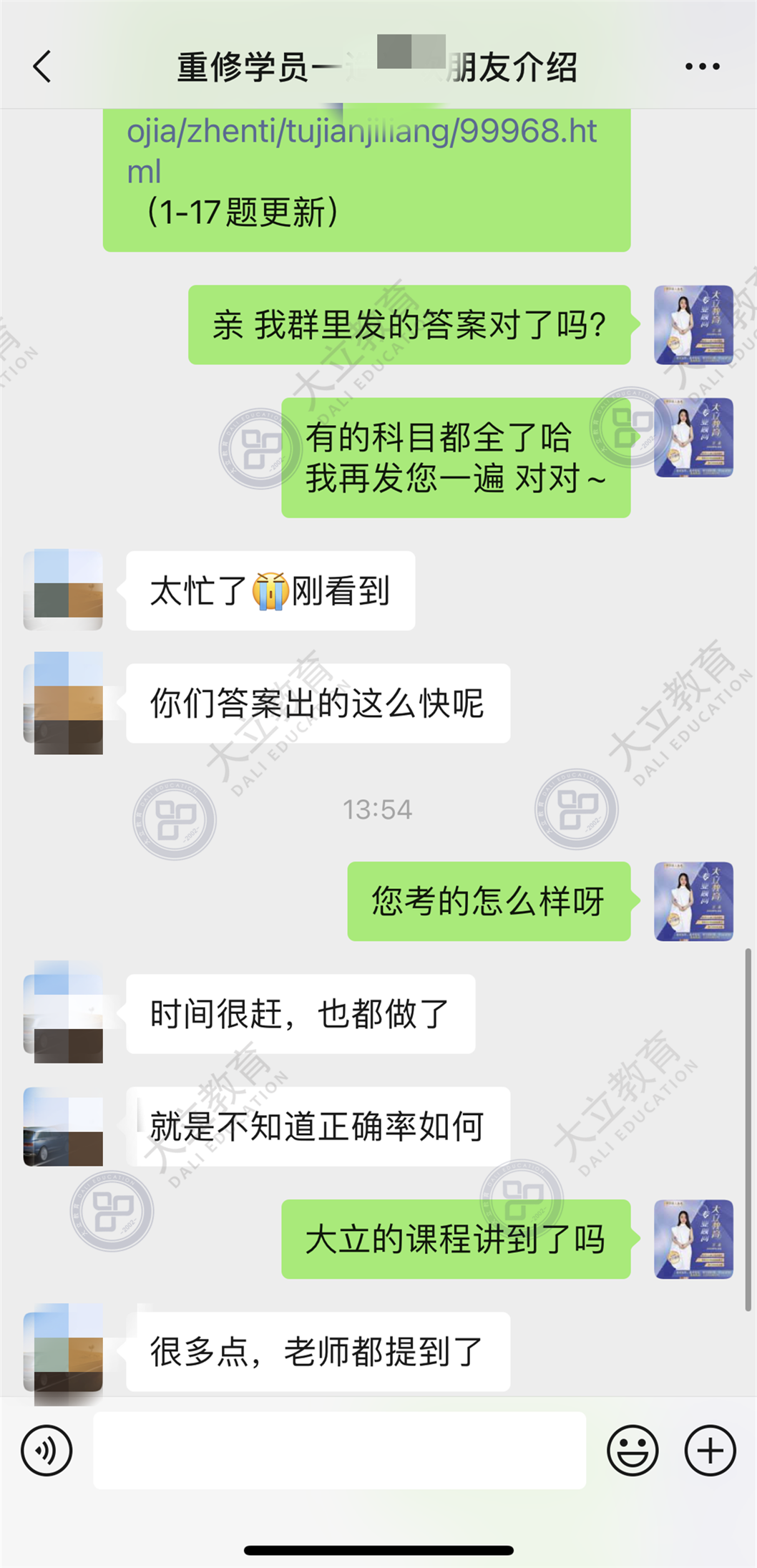The image size is (757, 1568).
Task: Switch to voice message input
Action: (47, 1451)
